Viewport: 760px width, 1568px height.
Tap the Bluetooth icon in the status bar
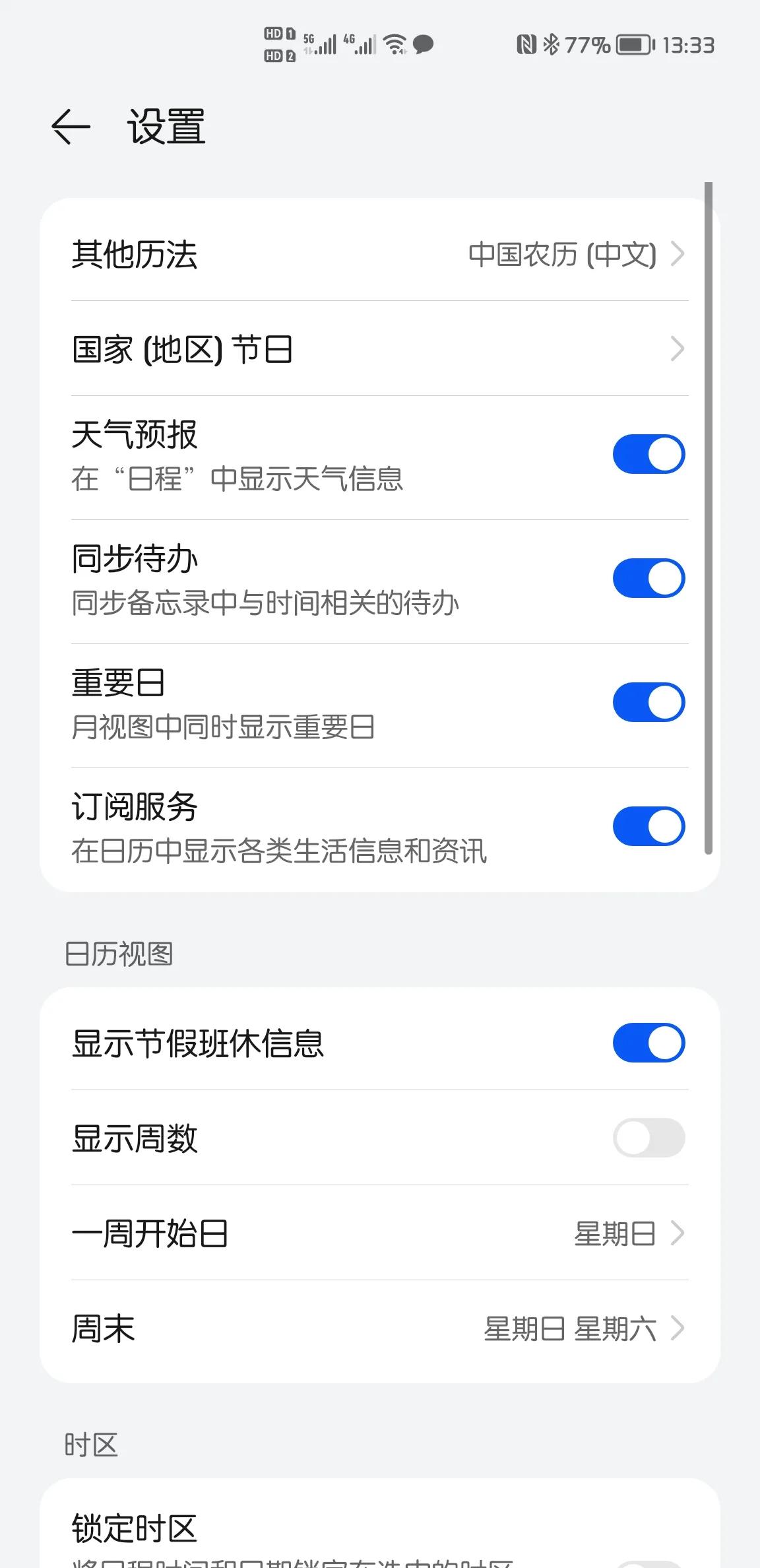[x=552, y=44]
